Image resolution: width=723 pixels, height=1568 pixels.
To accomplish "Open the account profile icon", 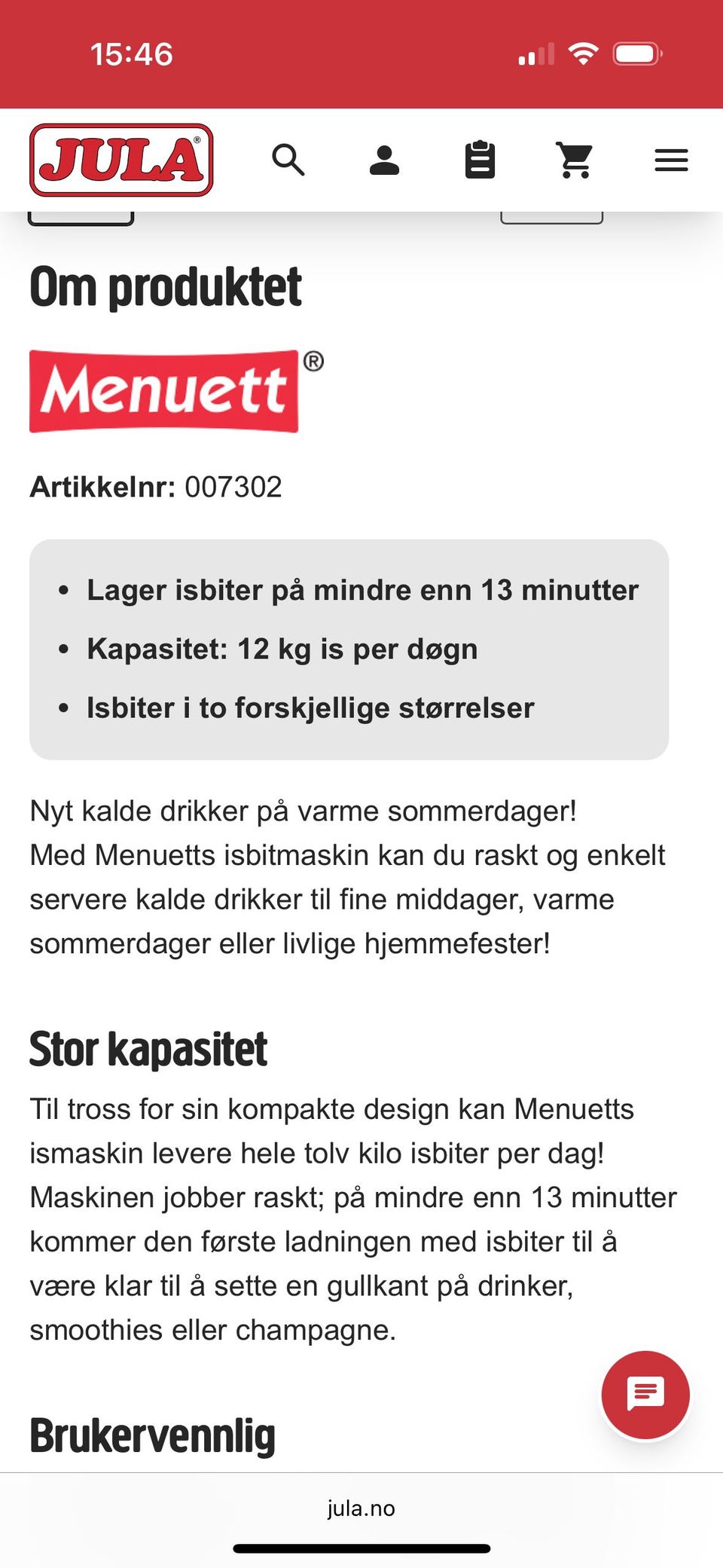I will pos(384,160).
